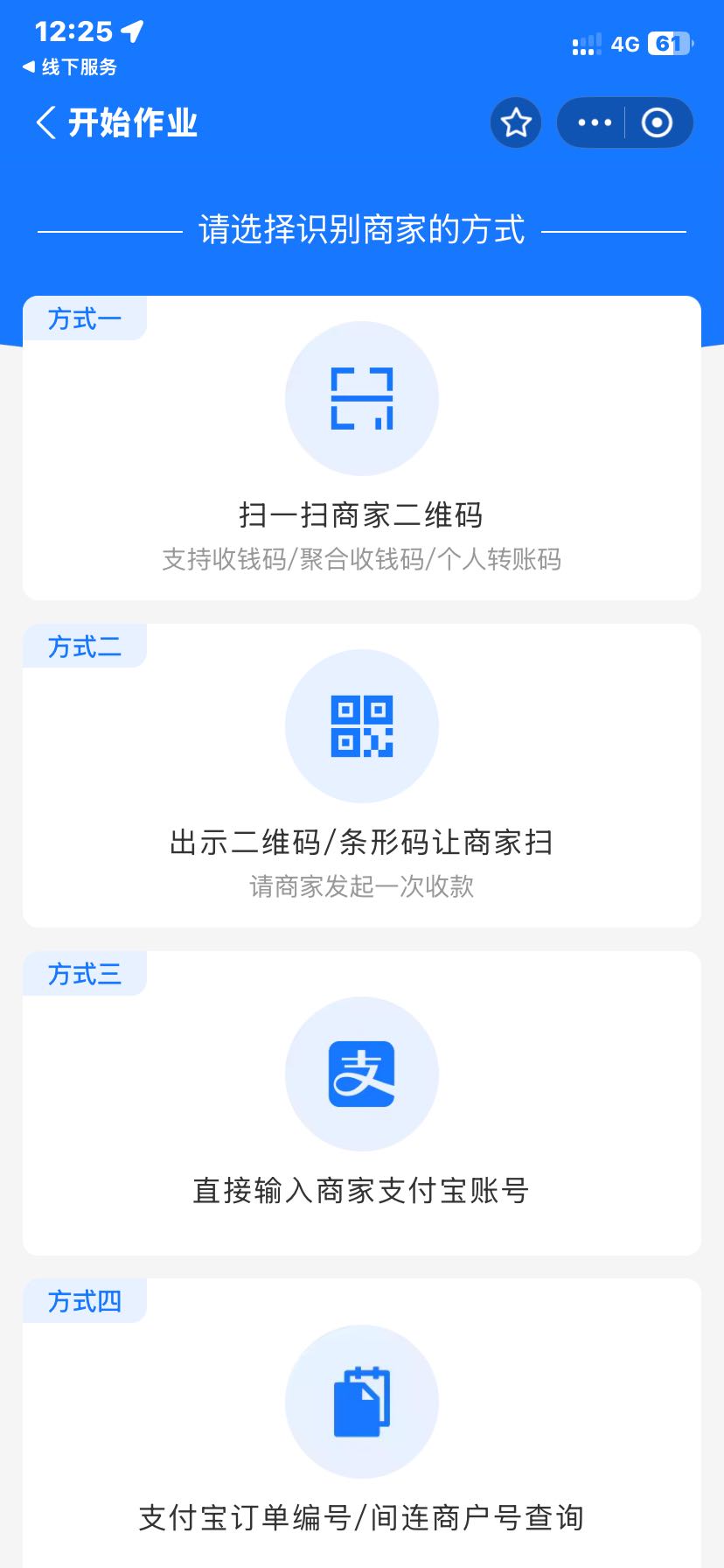The height and width of the screenshot is (1568, 724).
Task: Tap the 请商家发起一次收款 subtitle text
Action: click(362, 887)
